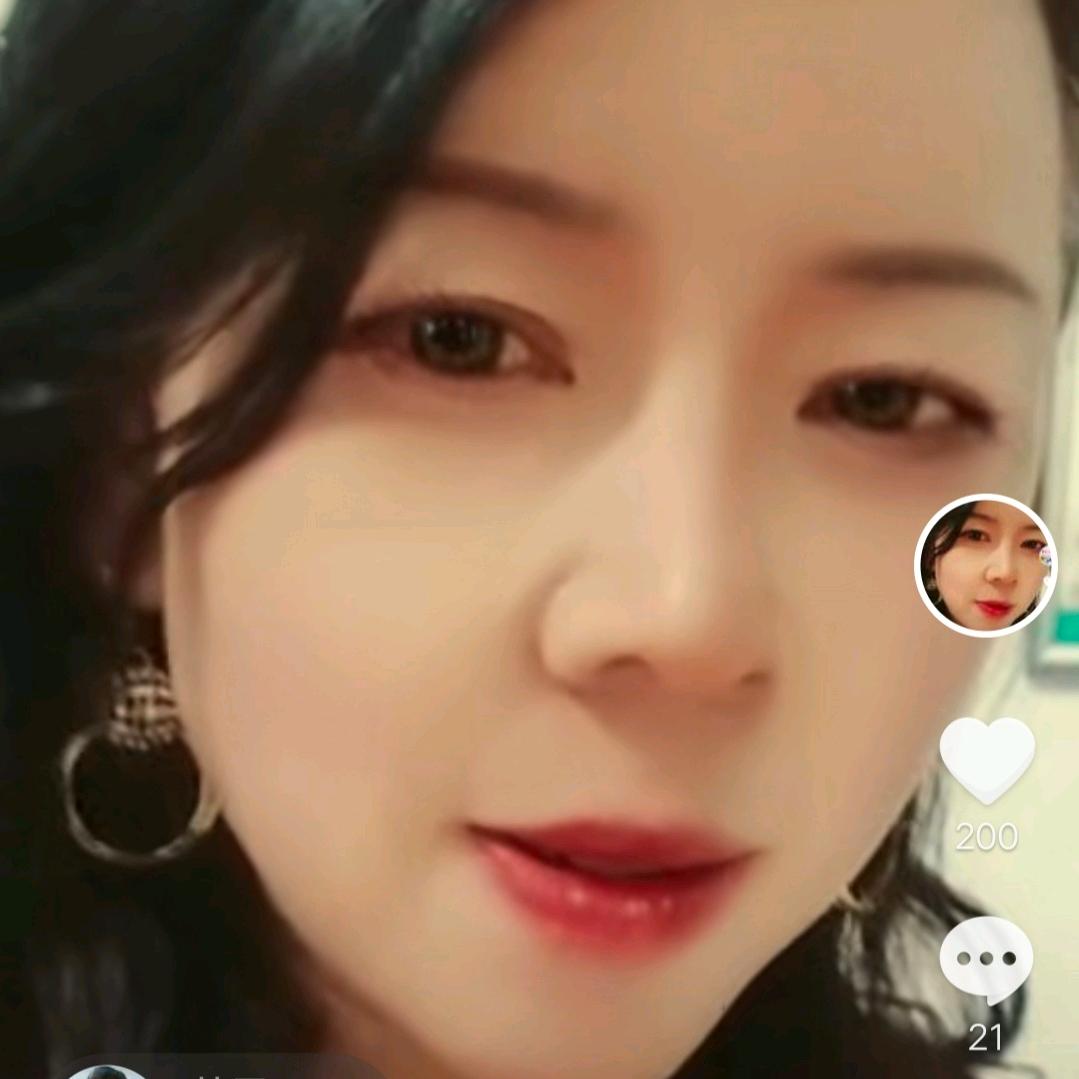Open the comments speech bubble
The width and height of the screenshot is (1079, 1079).
[986, 959]
